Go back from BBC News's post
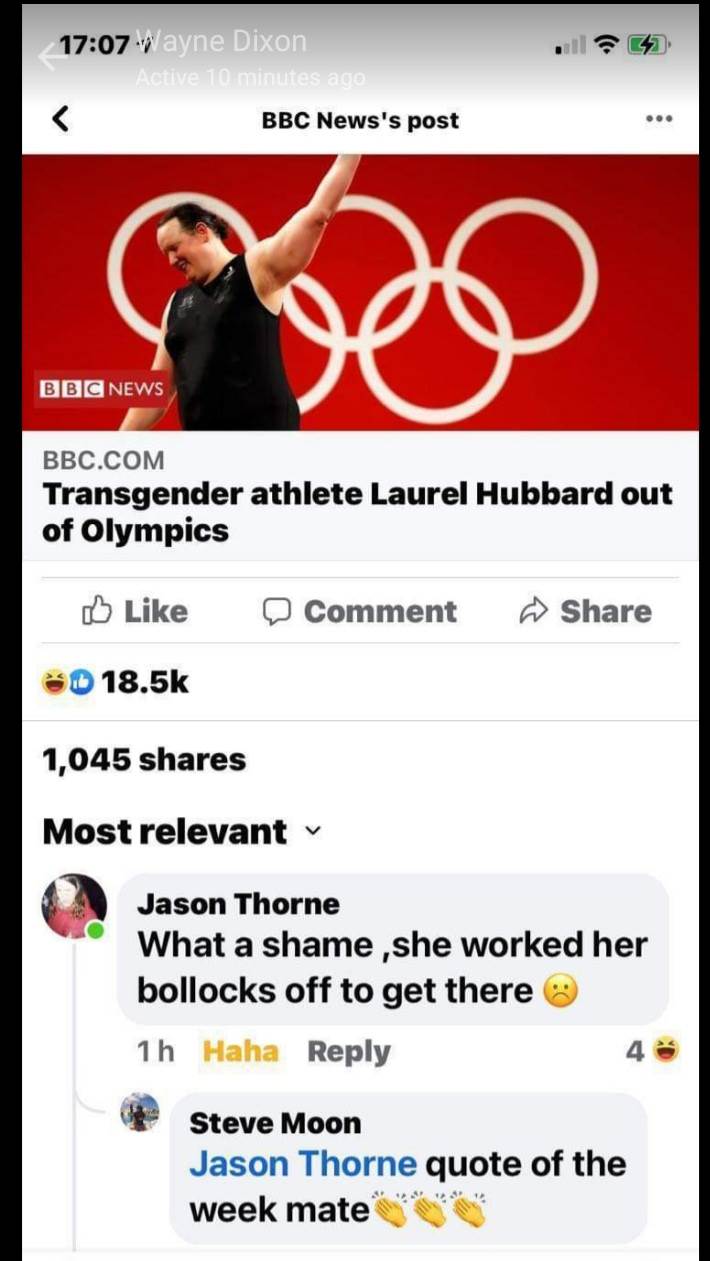Screen dimensions: 710x1261 [x=61, y=120]
